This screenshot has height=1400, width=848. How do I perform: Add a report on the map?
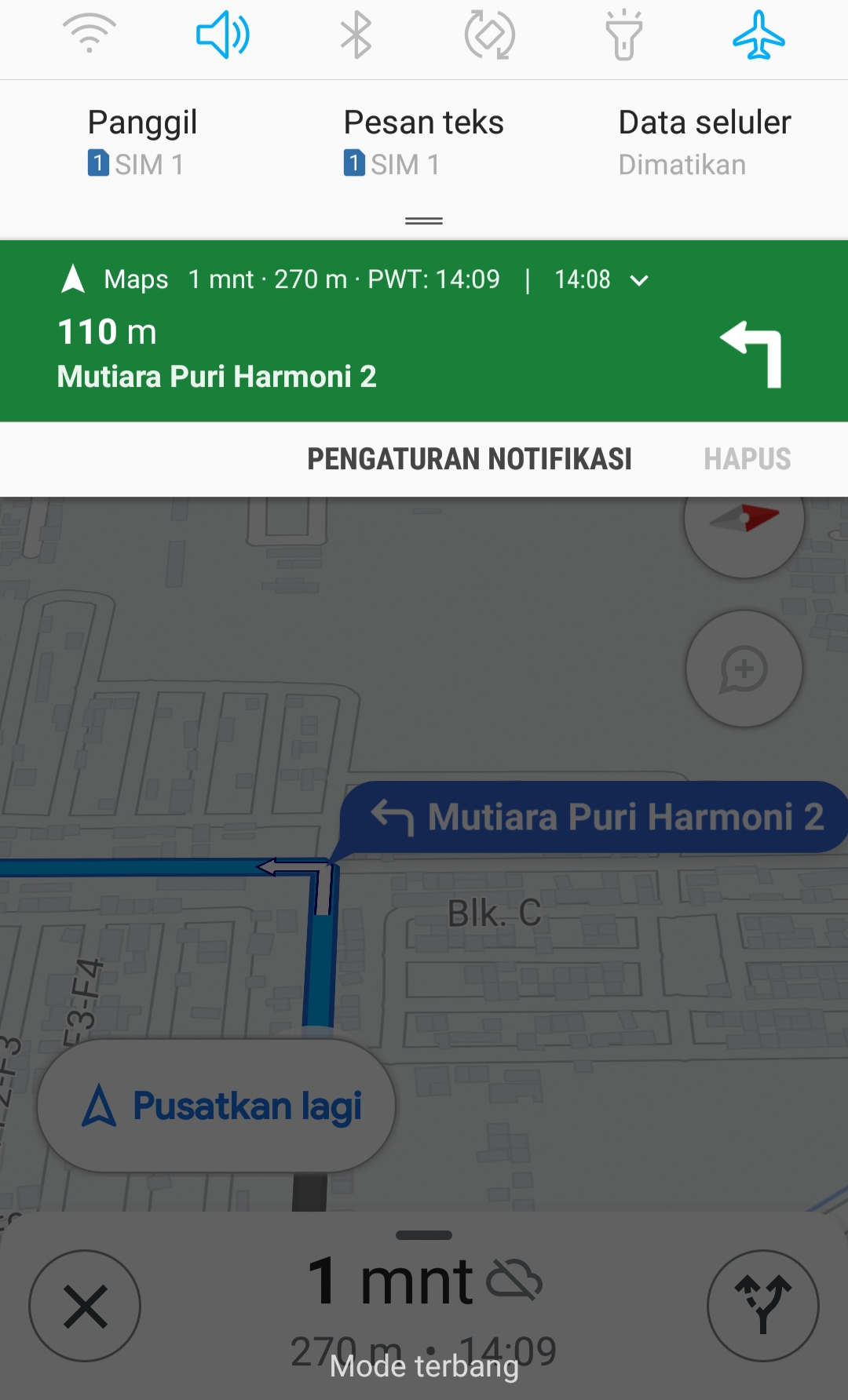coord(744,669)
